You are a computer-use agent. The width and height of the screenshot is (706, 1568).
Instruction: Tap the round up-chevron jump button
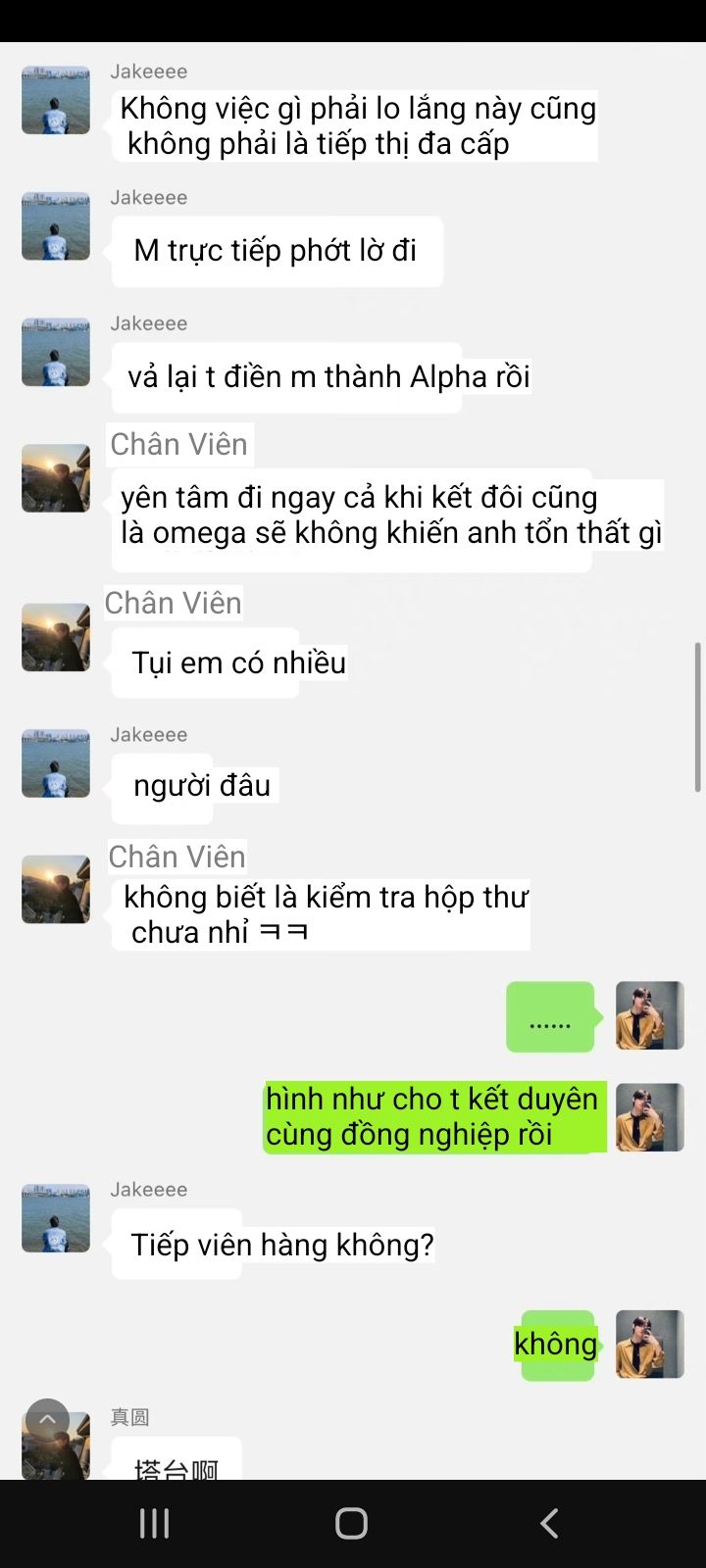47,1419
